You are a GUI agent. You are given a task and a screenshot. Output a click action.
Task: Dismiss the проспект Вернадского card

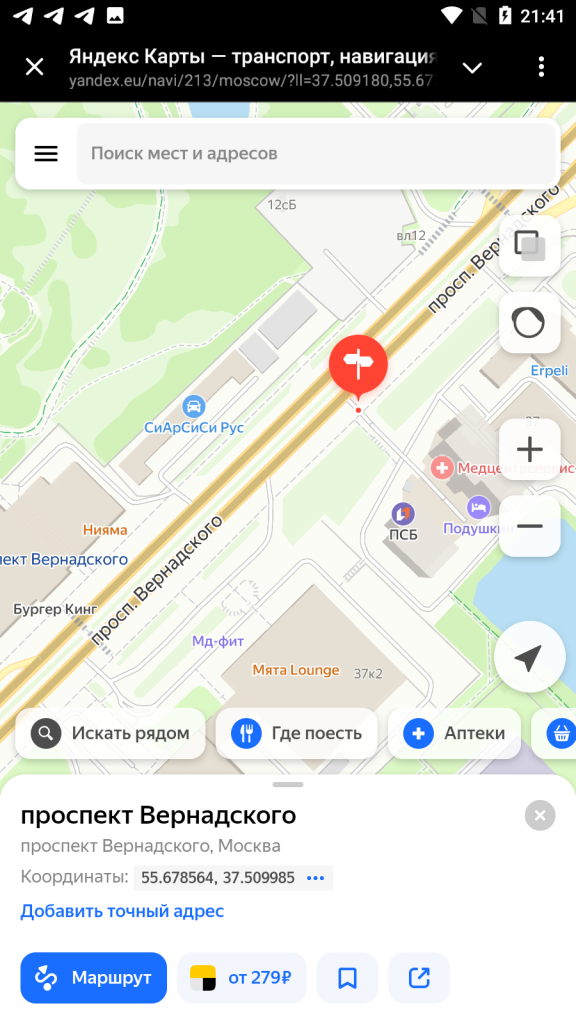[540, 815]
